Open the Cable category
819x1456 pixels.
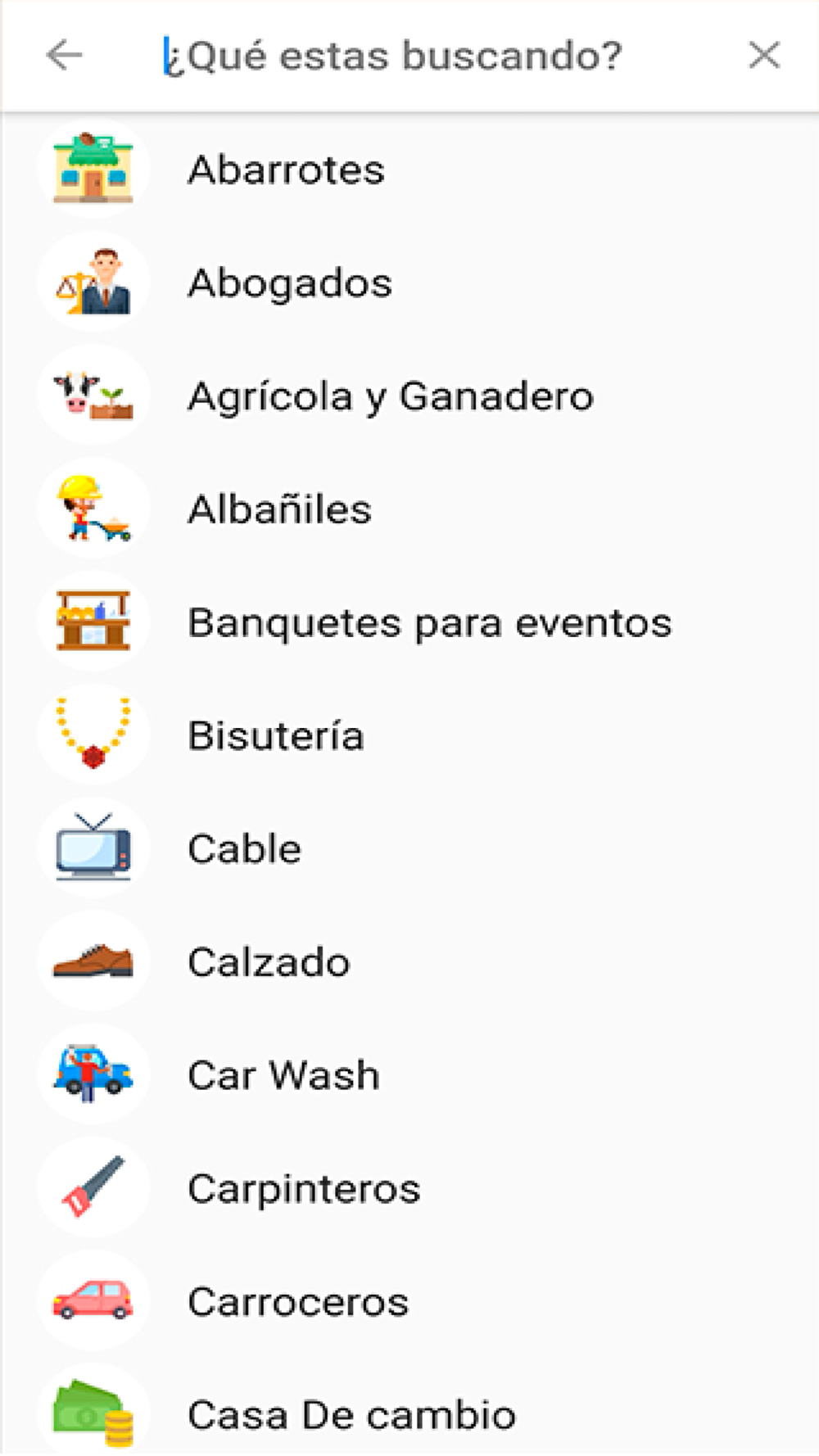tap(244, 848)
